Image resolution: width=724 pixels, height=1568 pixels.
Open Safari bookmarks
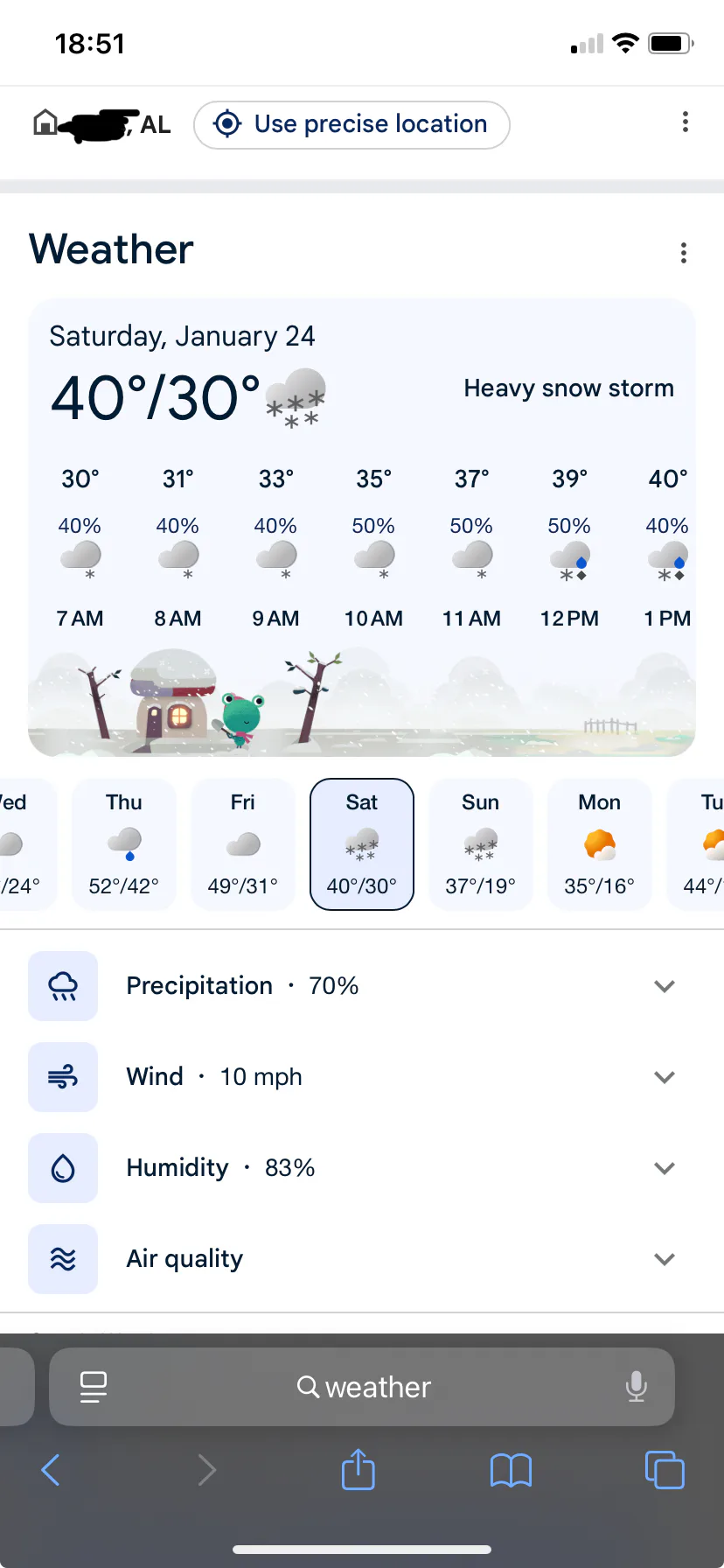pyautogui.click(x=512, y=1470)
